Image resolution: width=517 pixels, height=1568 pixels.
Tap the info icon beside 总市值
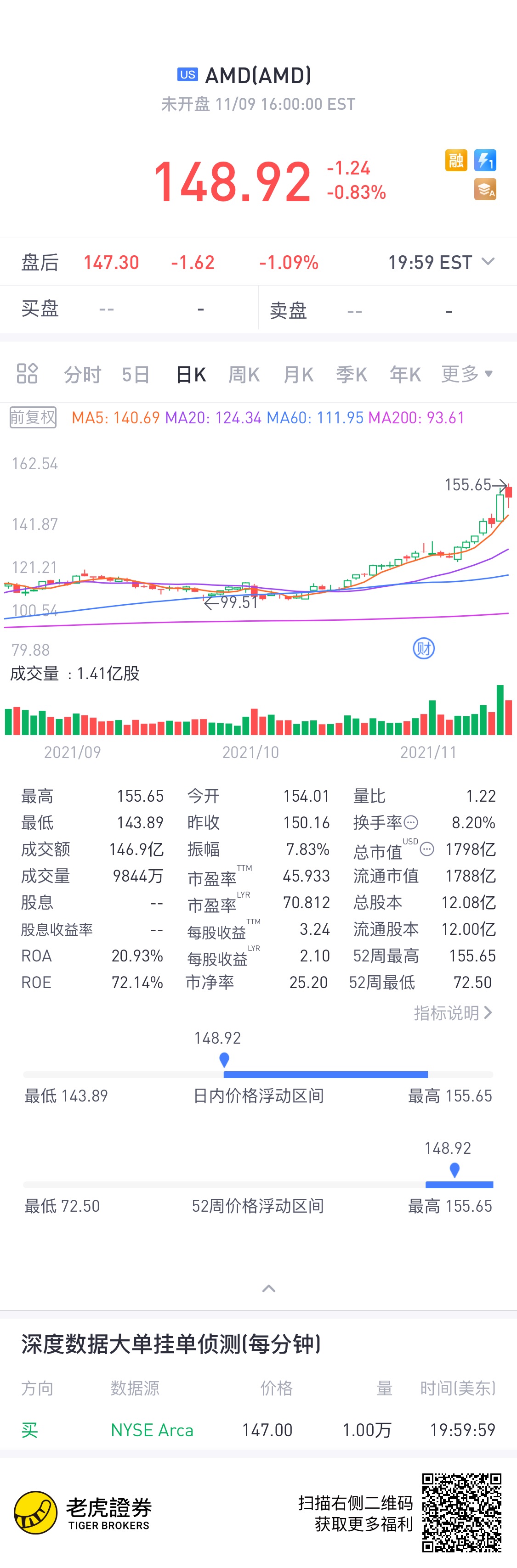click(427, 849)
